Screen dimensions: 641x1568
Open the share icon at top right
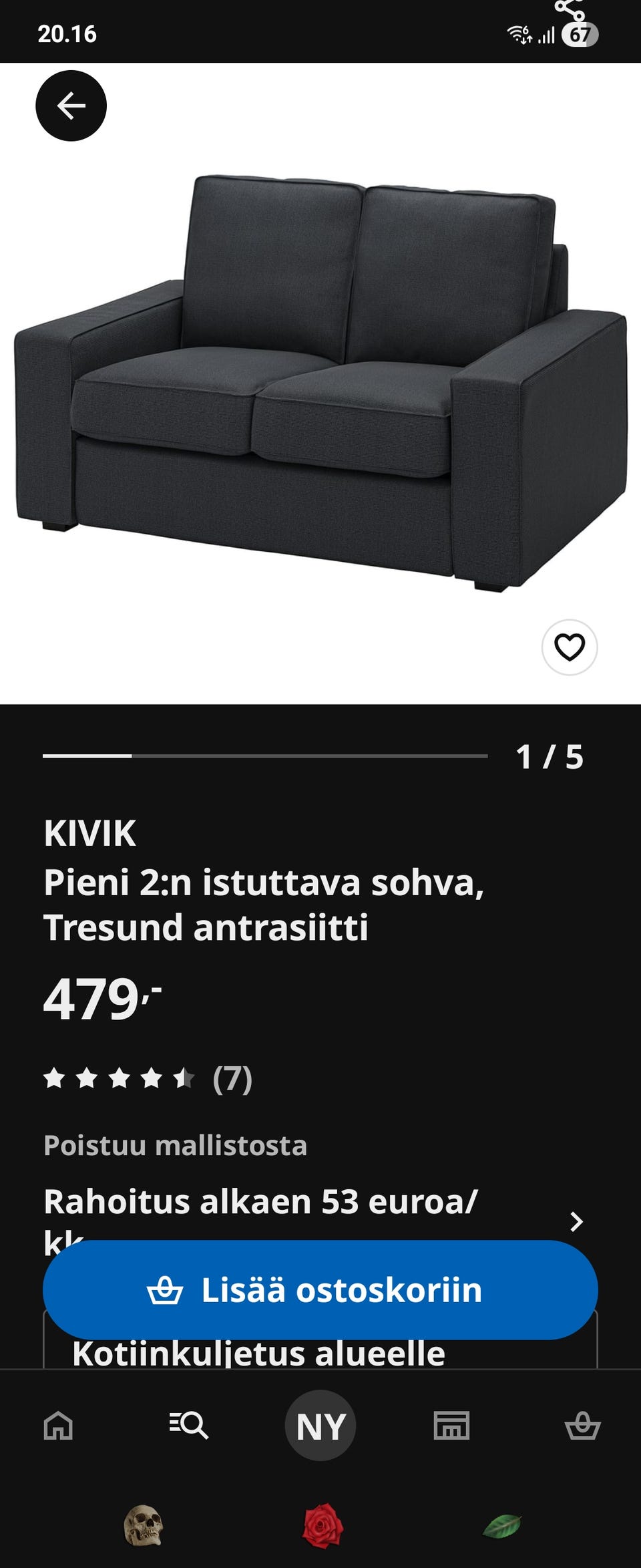pyautogui.click(x=568, y=10)
